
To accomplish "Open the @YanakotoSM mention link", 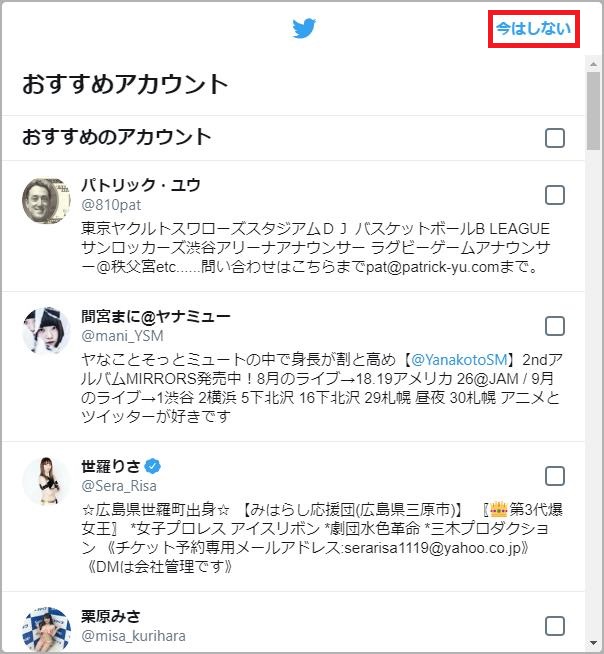I will (462, 358).
